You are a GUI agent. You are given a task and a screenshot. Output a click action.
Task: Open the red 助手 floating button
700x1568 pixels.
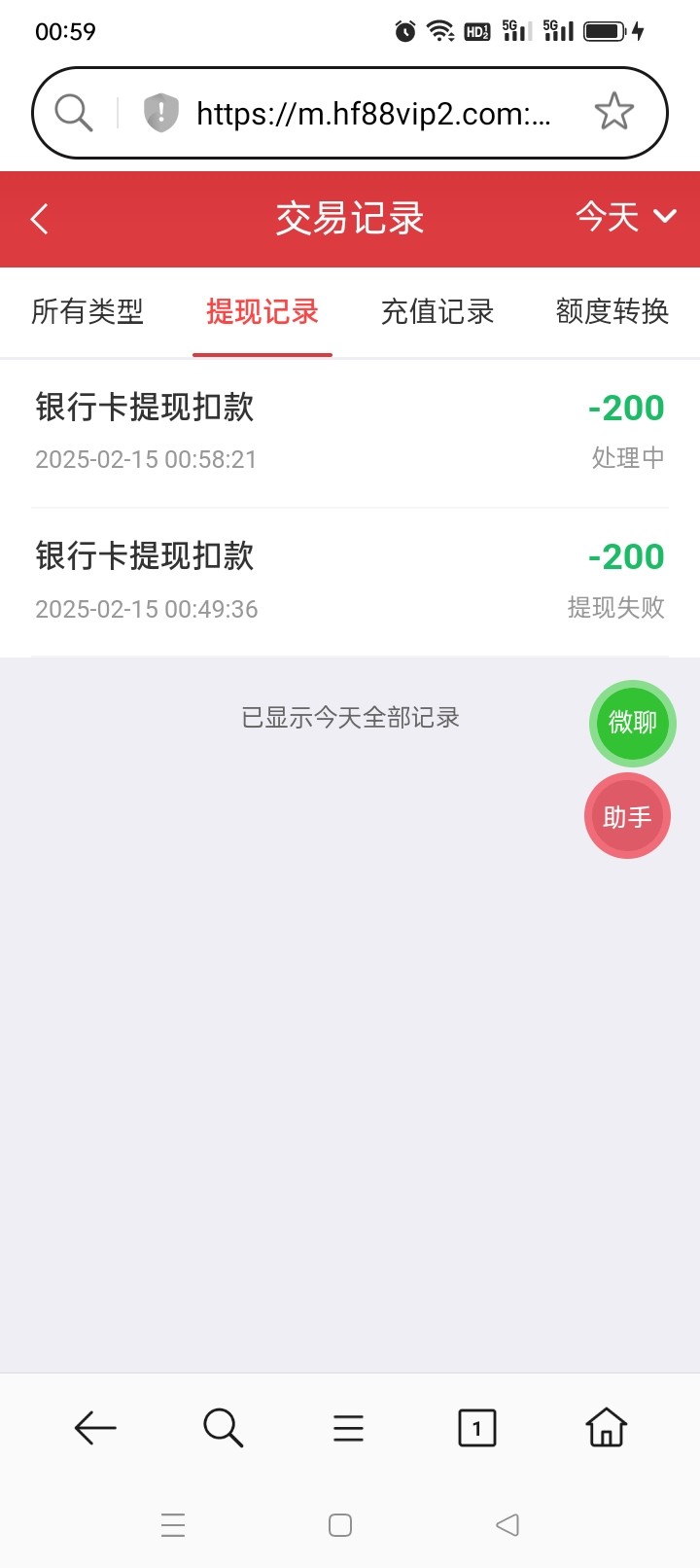click(627, 816)
